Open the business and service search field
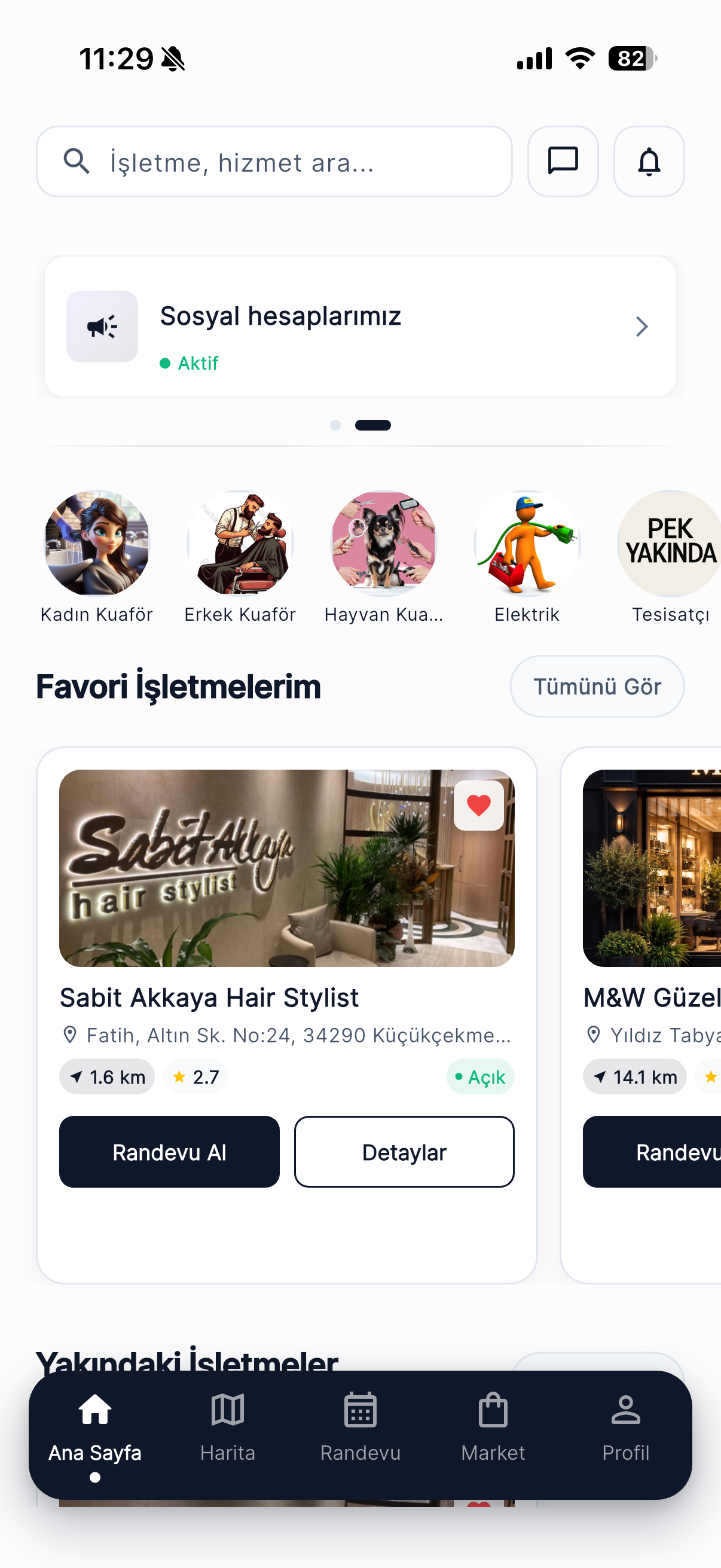Image resolution: width=721 pixels, height=1568 pixels. (274, 162)
